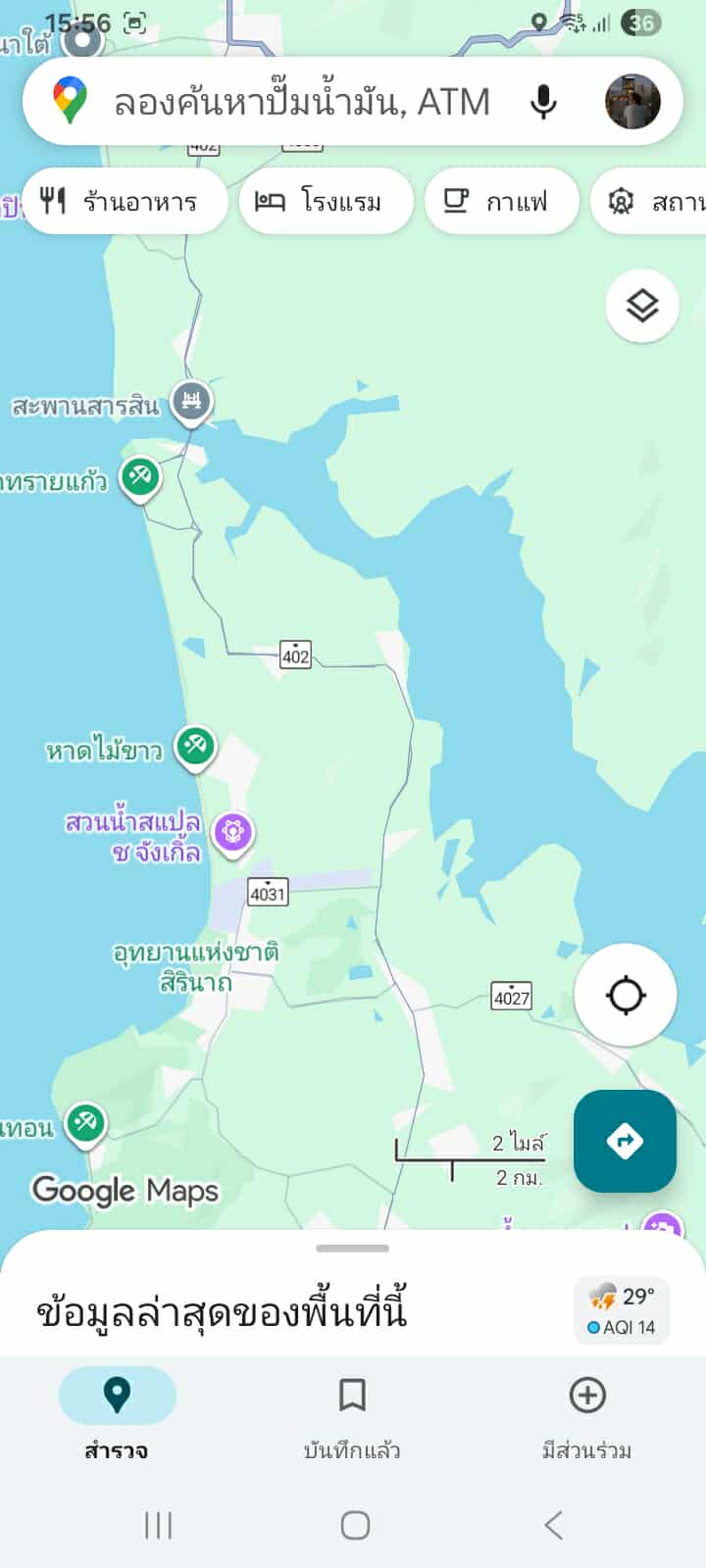The image size is (706, 1568).
Task: Open the หาดไม้ขาว beach pin
Action: point(195,748)
